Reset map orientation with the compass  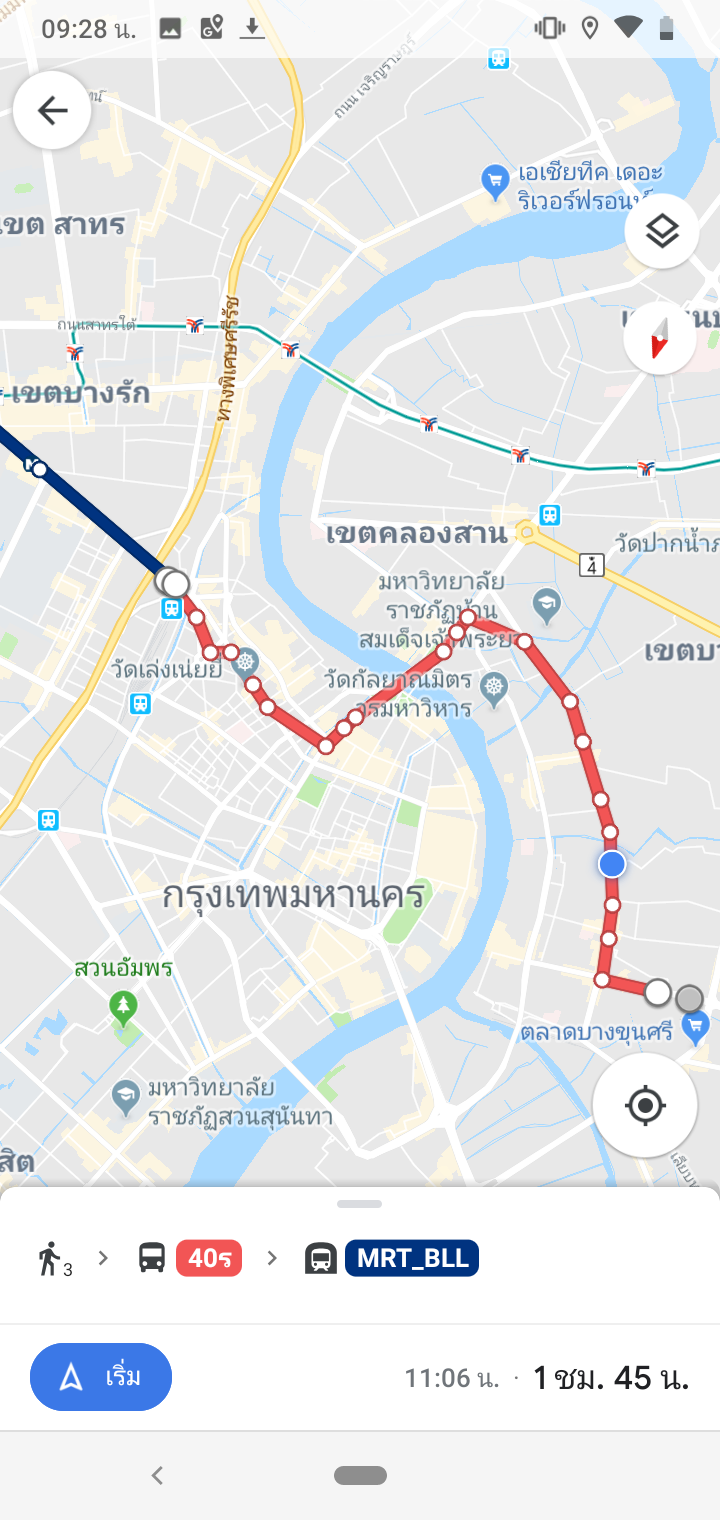coord(660,338)
